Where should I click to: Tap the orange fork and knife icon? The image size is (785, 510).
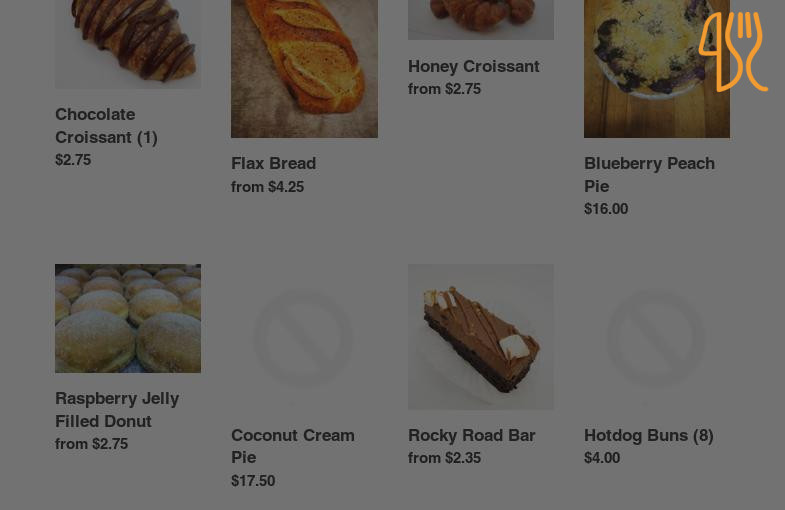click(x=733, y=51)
